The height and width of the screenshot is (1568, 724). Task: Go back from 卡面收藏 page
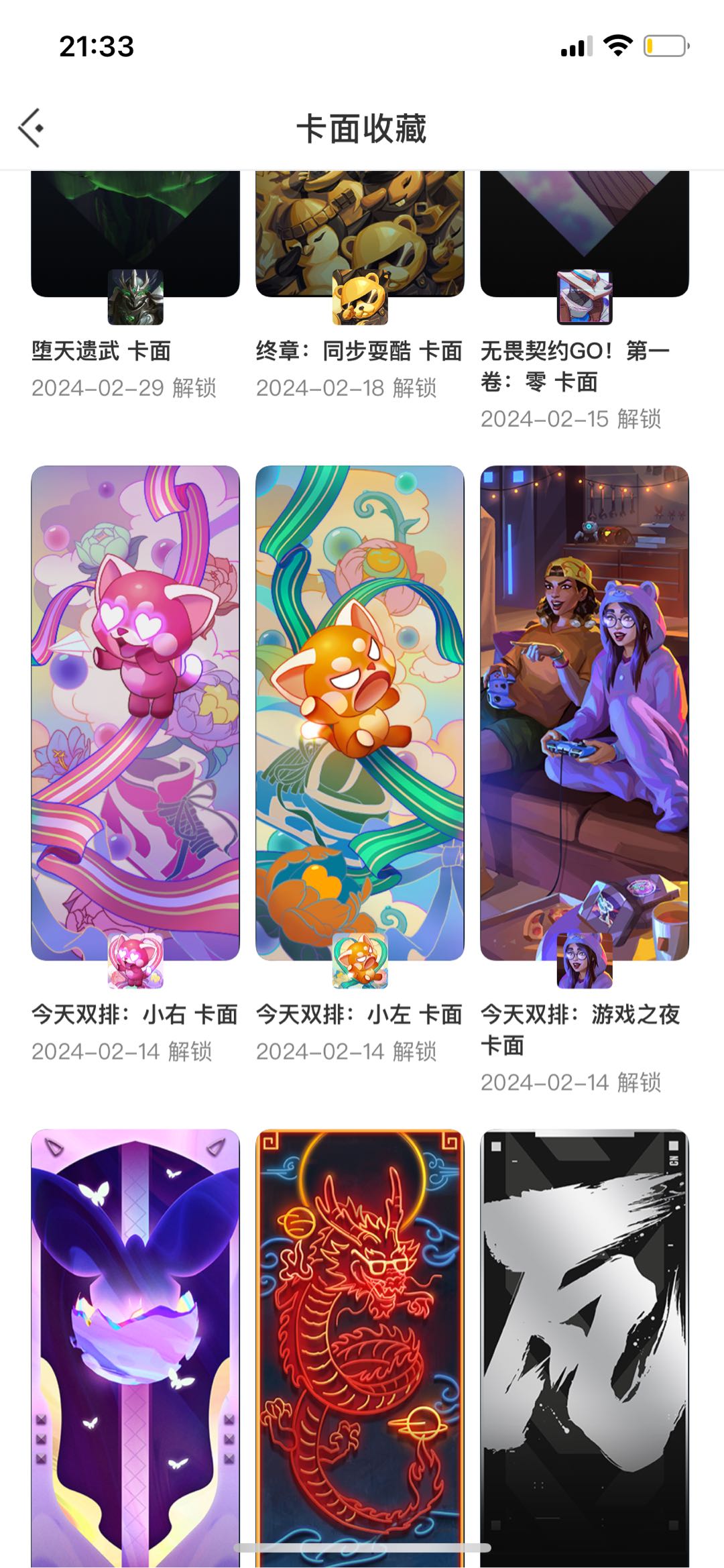(32, 127)
